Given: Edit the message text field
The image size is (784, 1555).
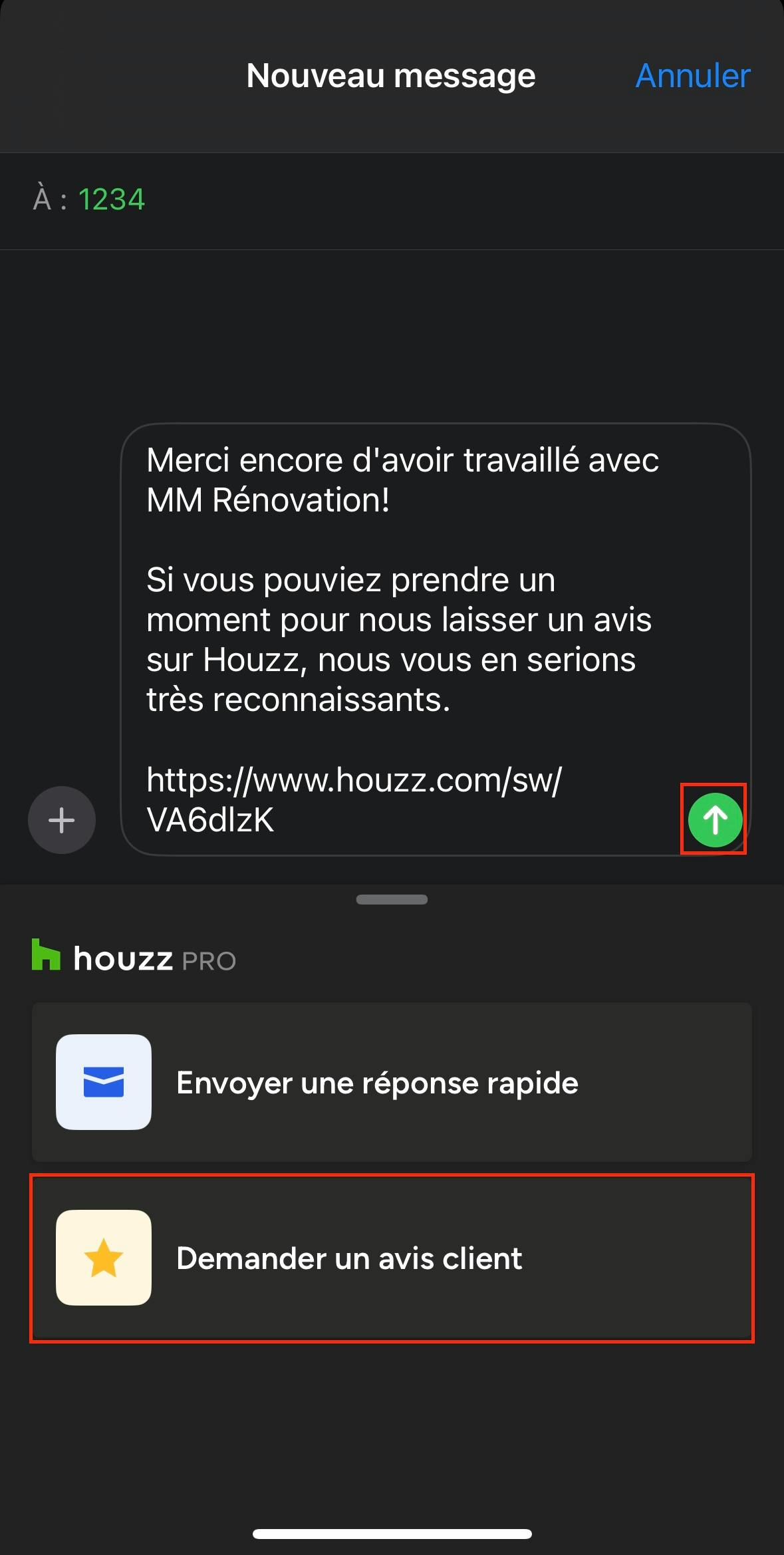Looking at the screenshot, I should [399, 638].
